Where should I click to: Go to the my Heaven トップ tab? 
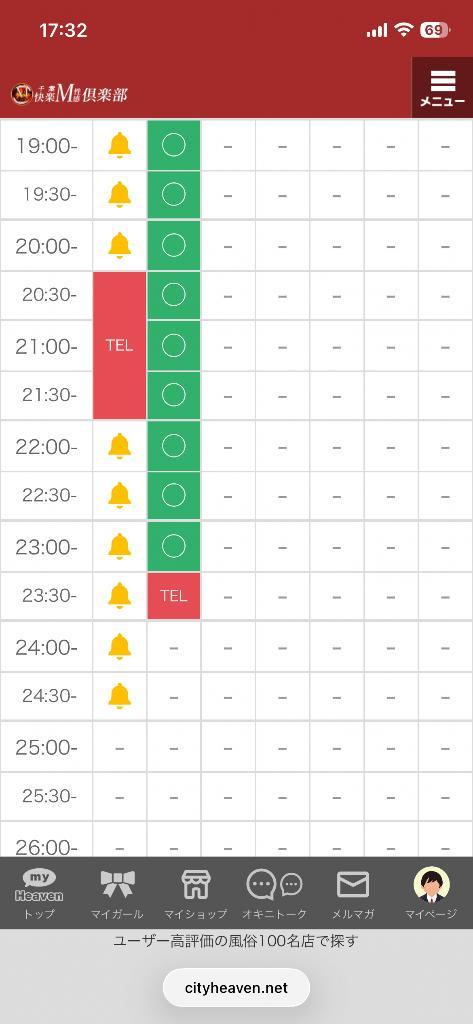(39, 893)
